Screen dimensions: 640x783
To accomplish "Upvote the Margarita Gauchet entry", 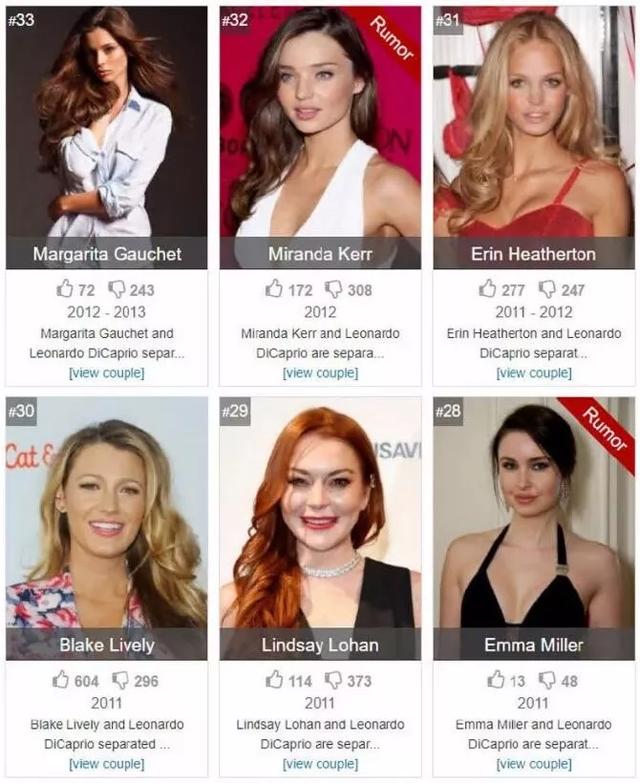I will click(66, 289).
